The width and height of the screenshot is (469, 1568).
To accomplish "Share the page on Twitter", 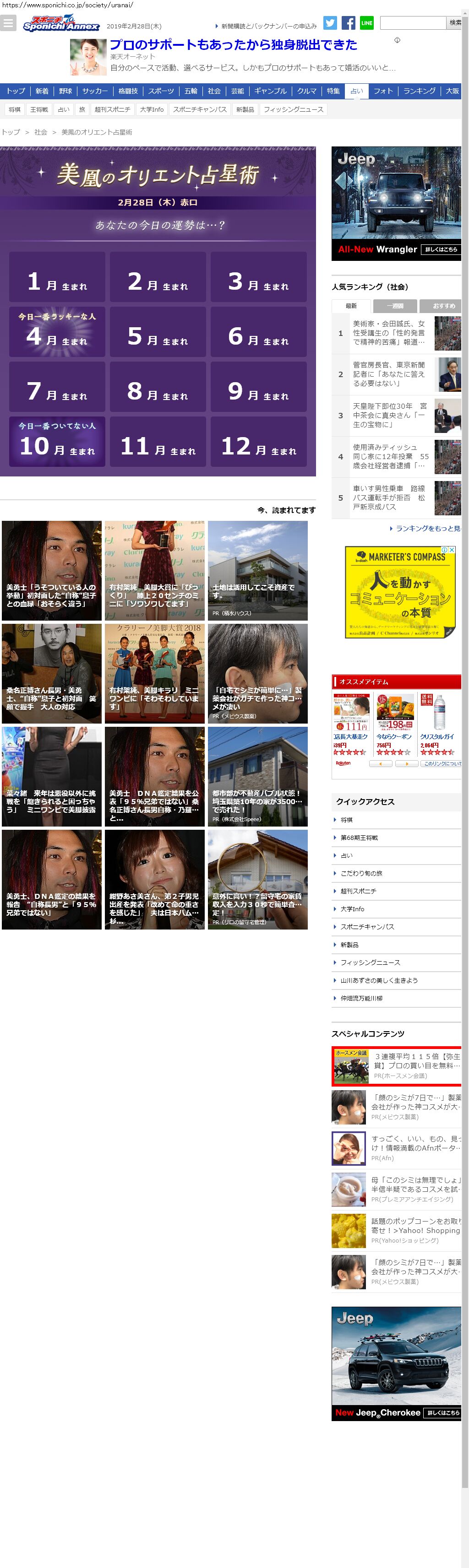I will point(330,23).
